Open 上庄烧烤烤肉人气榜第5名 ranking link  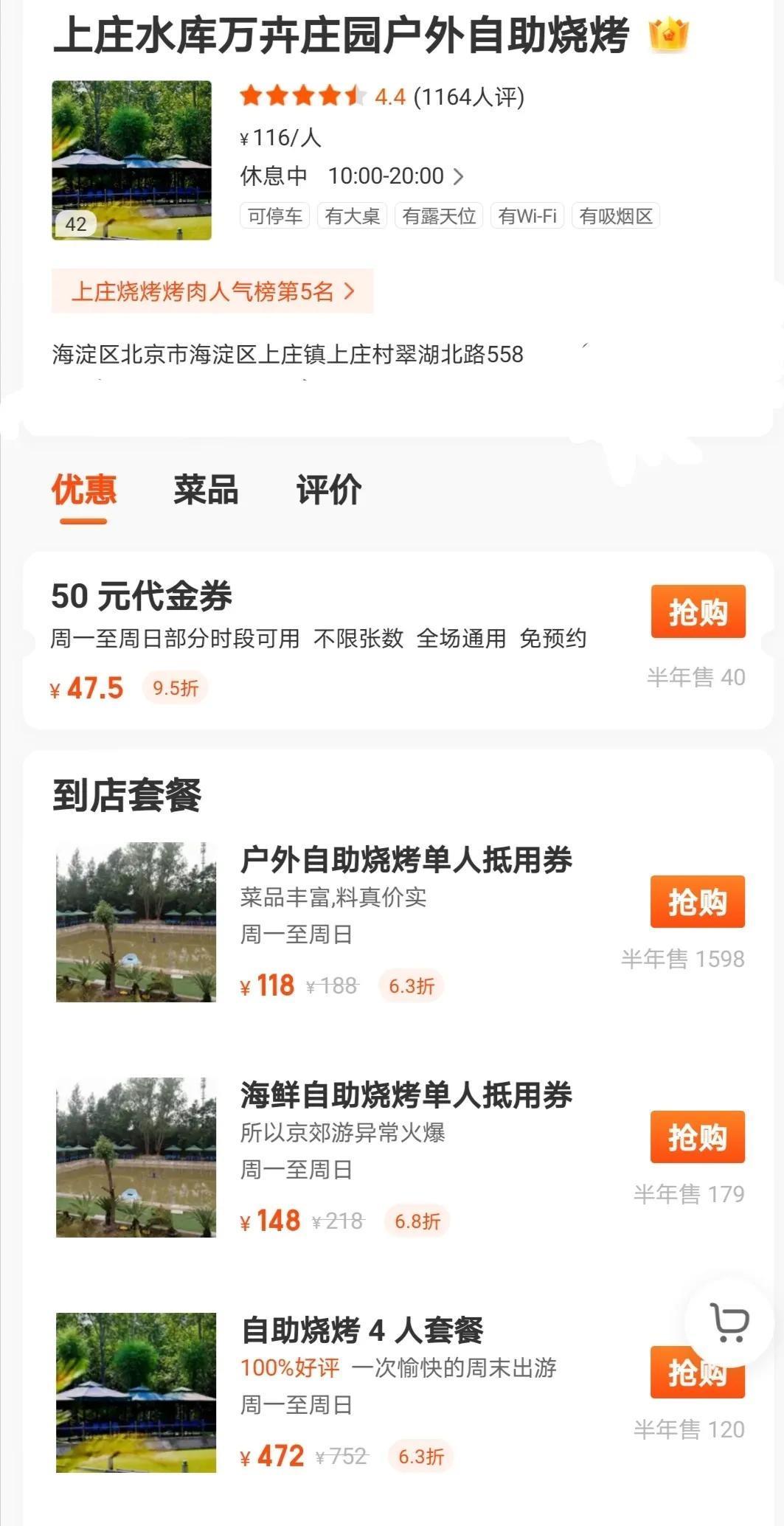(212, 291)
